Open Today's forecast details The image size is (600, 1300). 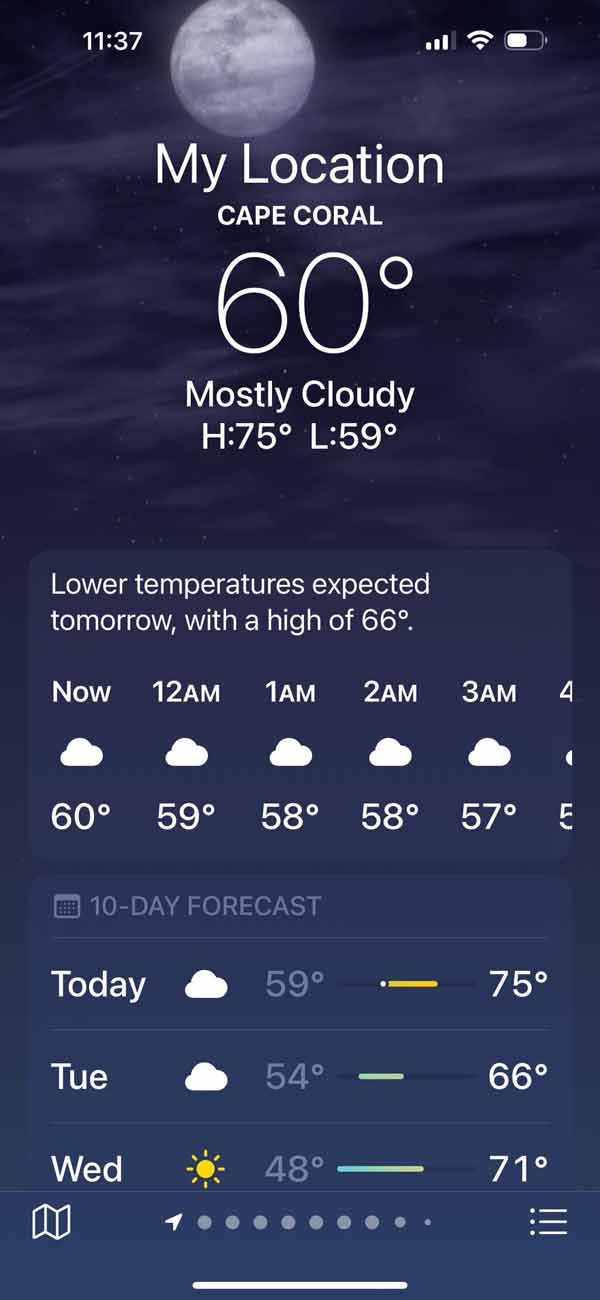(299, 984)
